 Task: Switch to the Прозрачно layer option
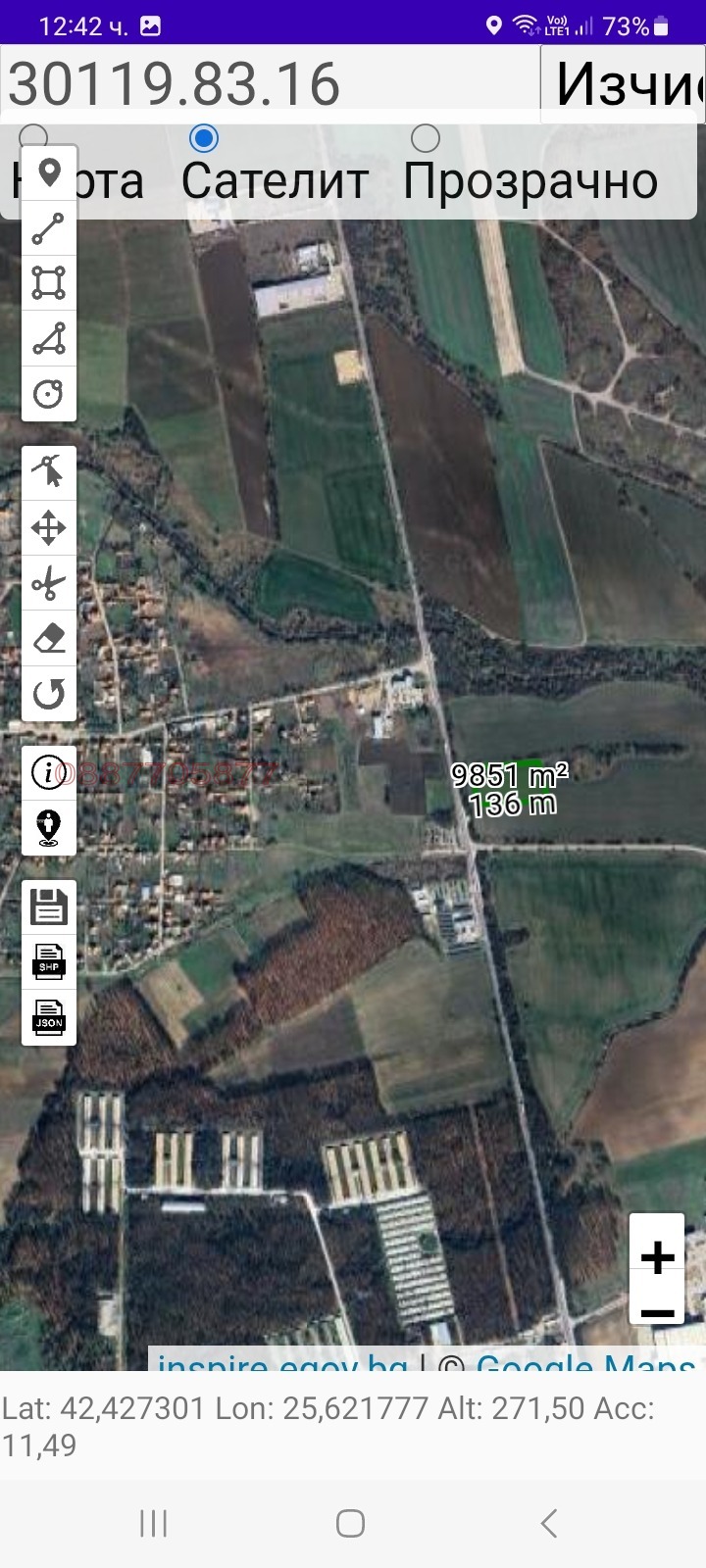[x=426, y=139]
